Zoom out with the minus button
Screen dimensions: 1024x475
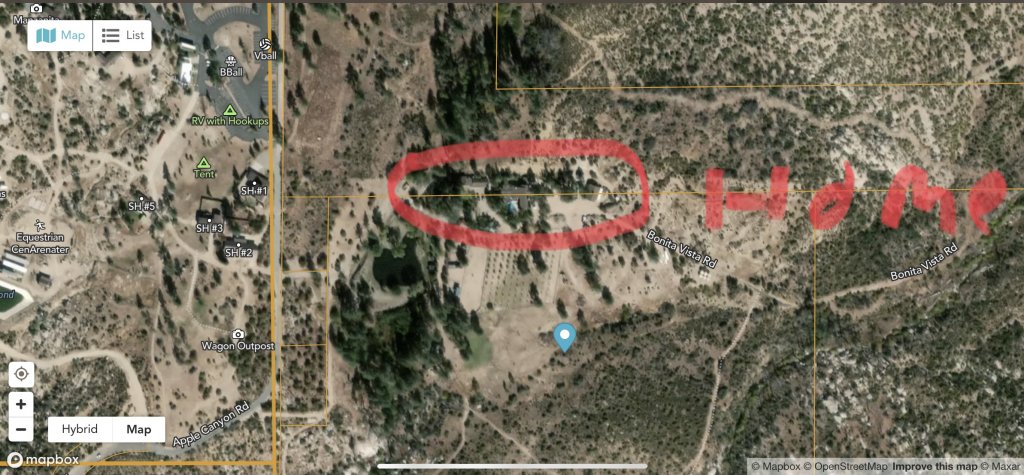point(20,430)
